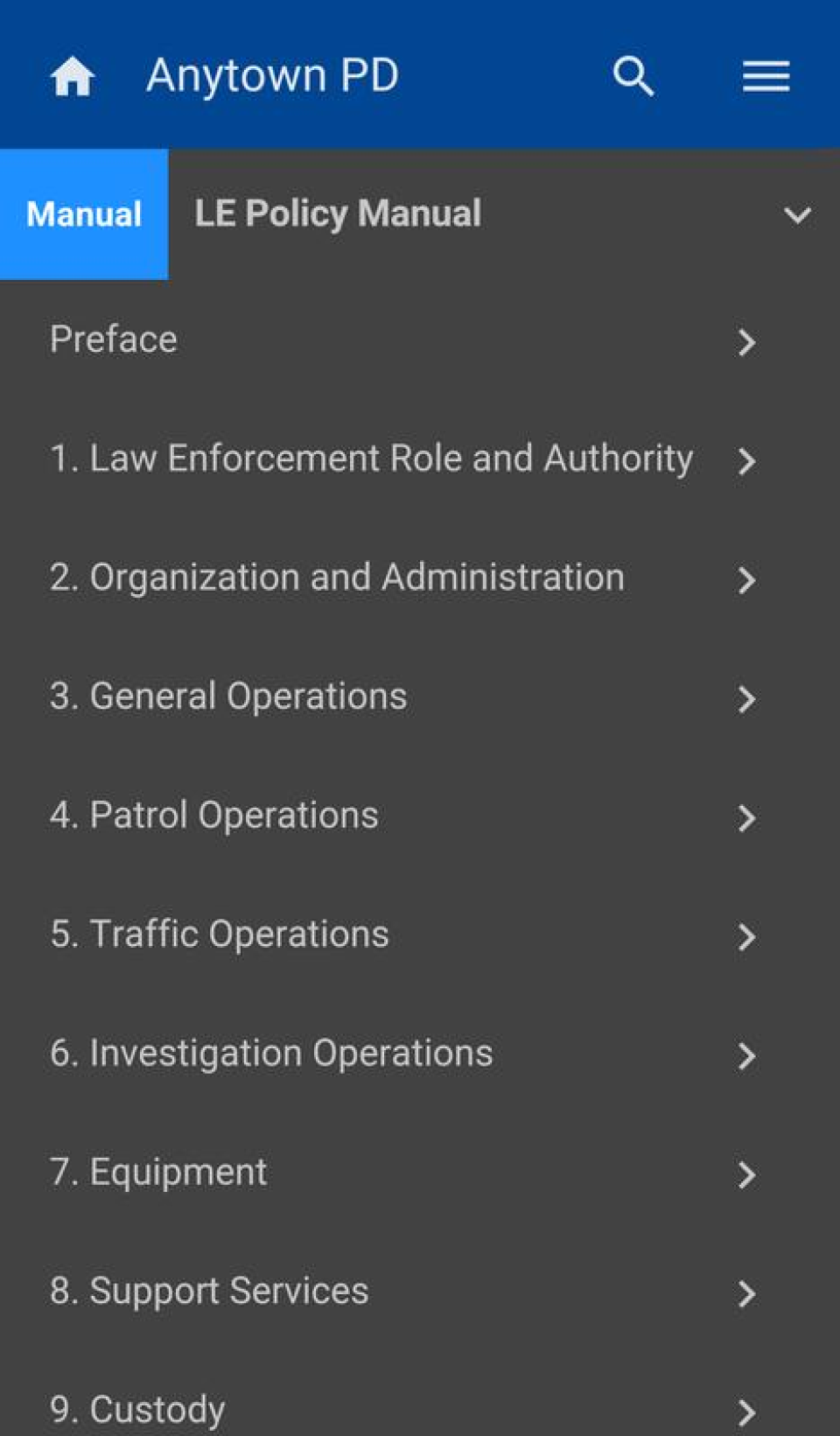Open the Preface link
The width and height of the screenshot is (840, 1436).
(113, 340)
